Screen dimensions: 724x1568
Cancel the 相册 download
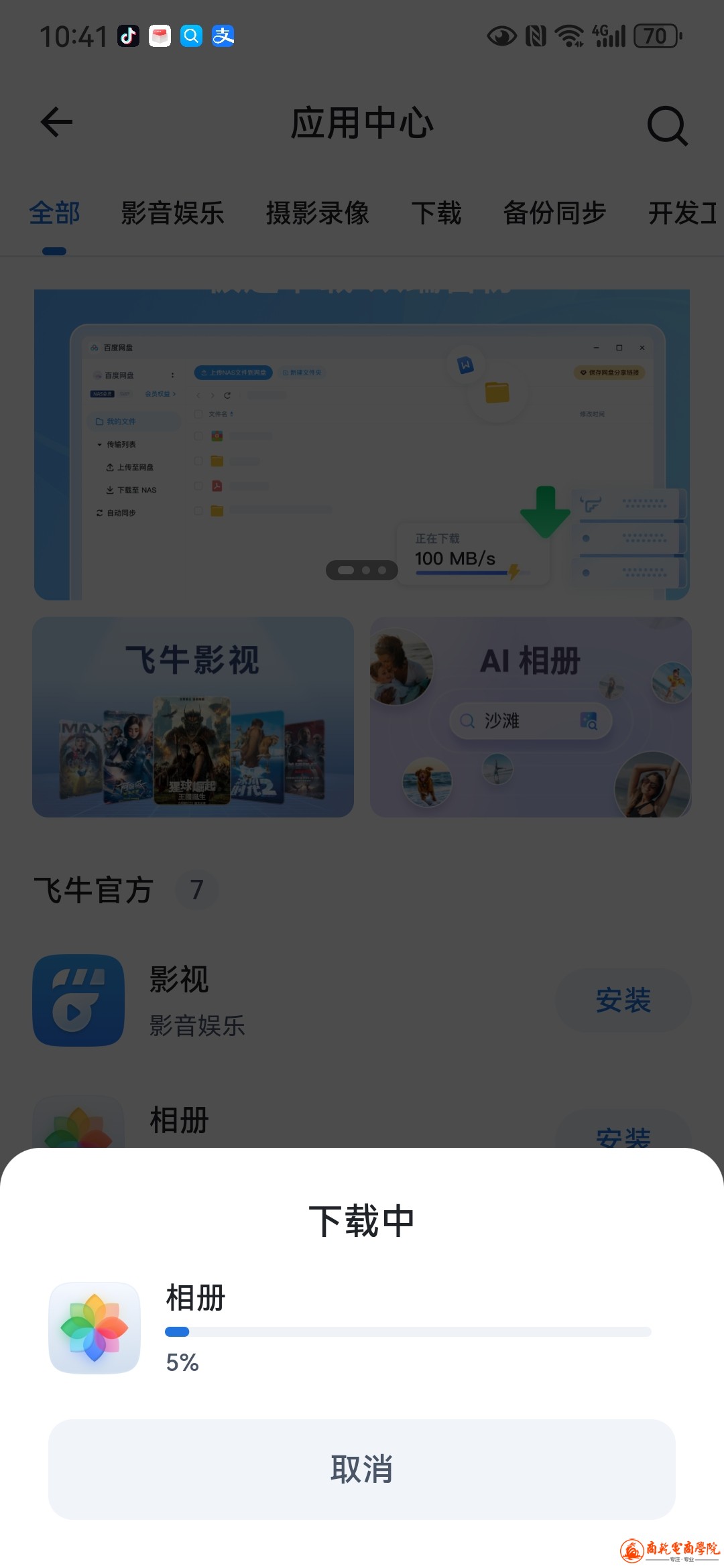pyautogui.click(x=361, y=1469)
